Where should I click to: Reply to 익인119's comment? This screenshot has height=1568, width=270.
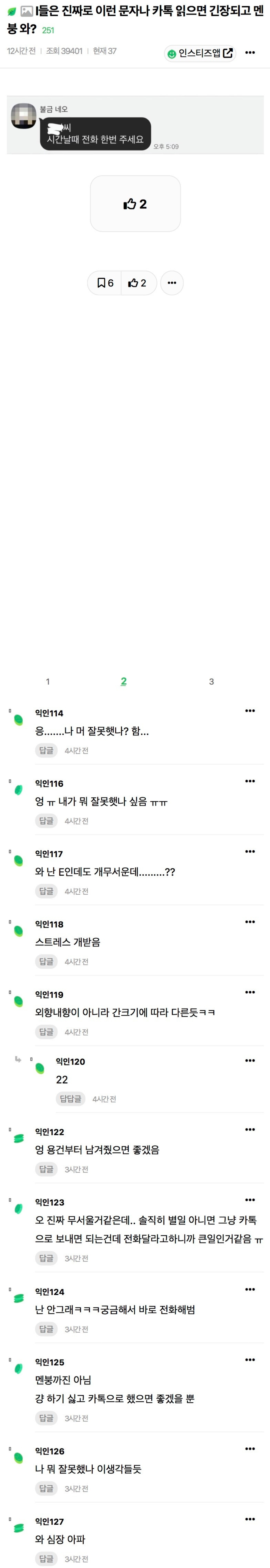pyautogui.click(x=46, y=1032)
